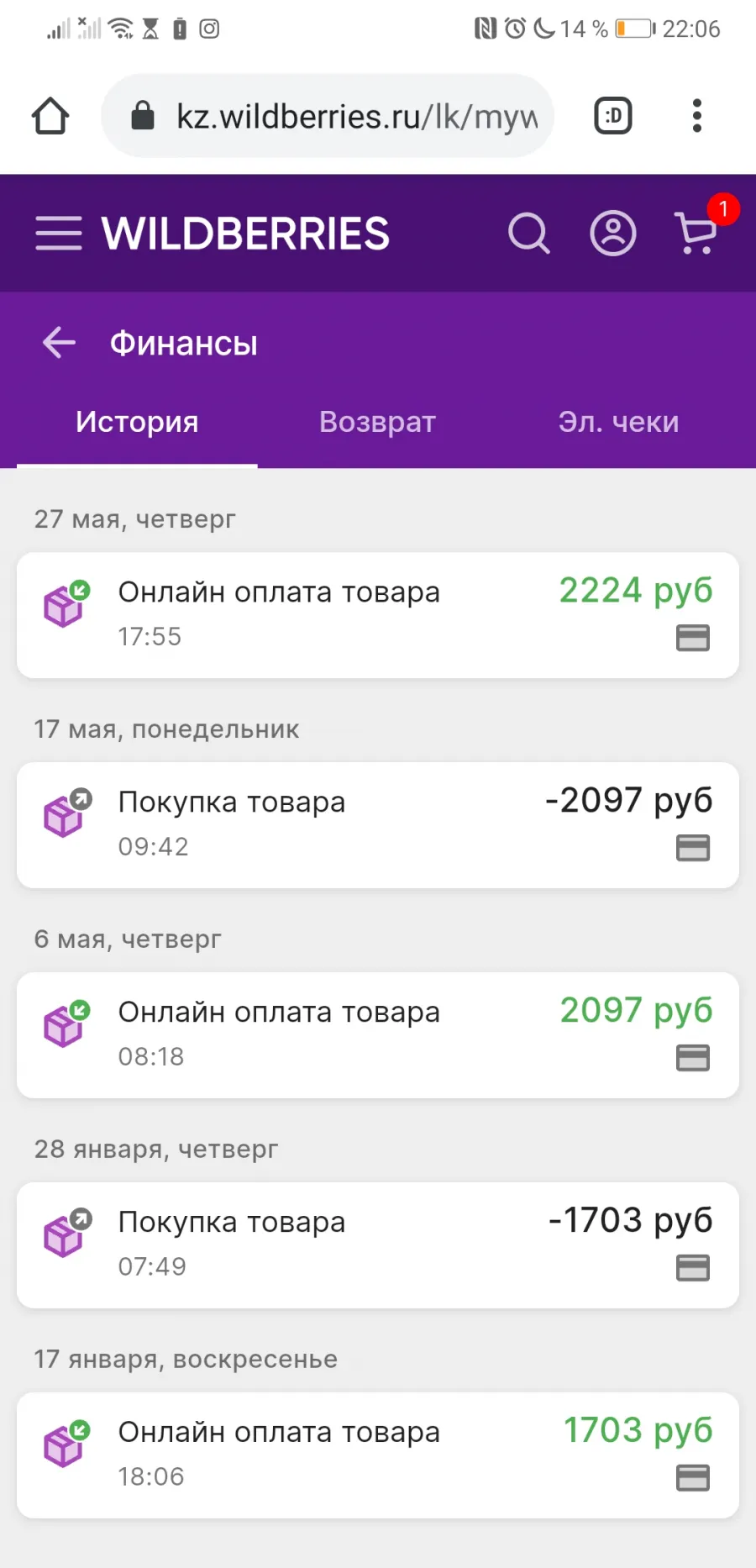Open the site search magnifier

click(x=529, y=233)
